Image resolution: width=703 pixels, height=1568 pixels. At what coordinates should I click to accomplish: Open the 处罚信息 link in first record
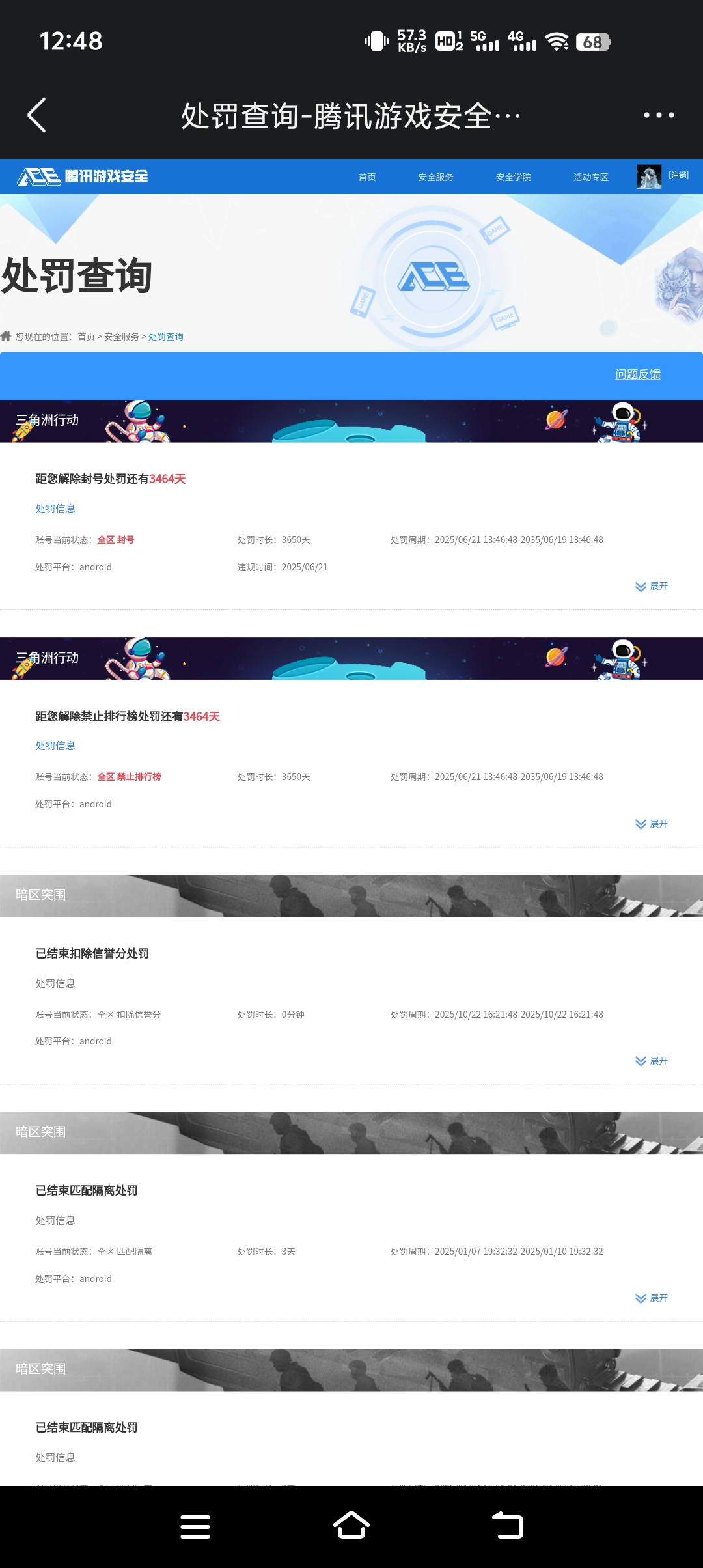(55, 509)
